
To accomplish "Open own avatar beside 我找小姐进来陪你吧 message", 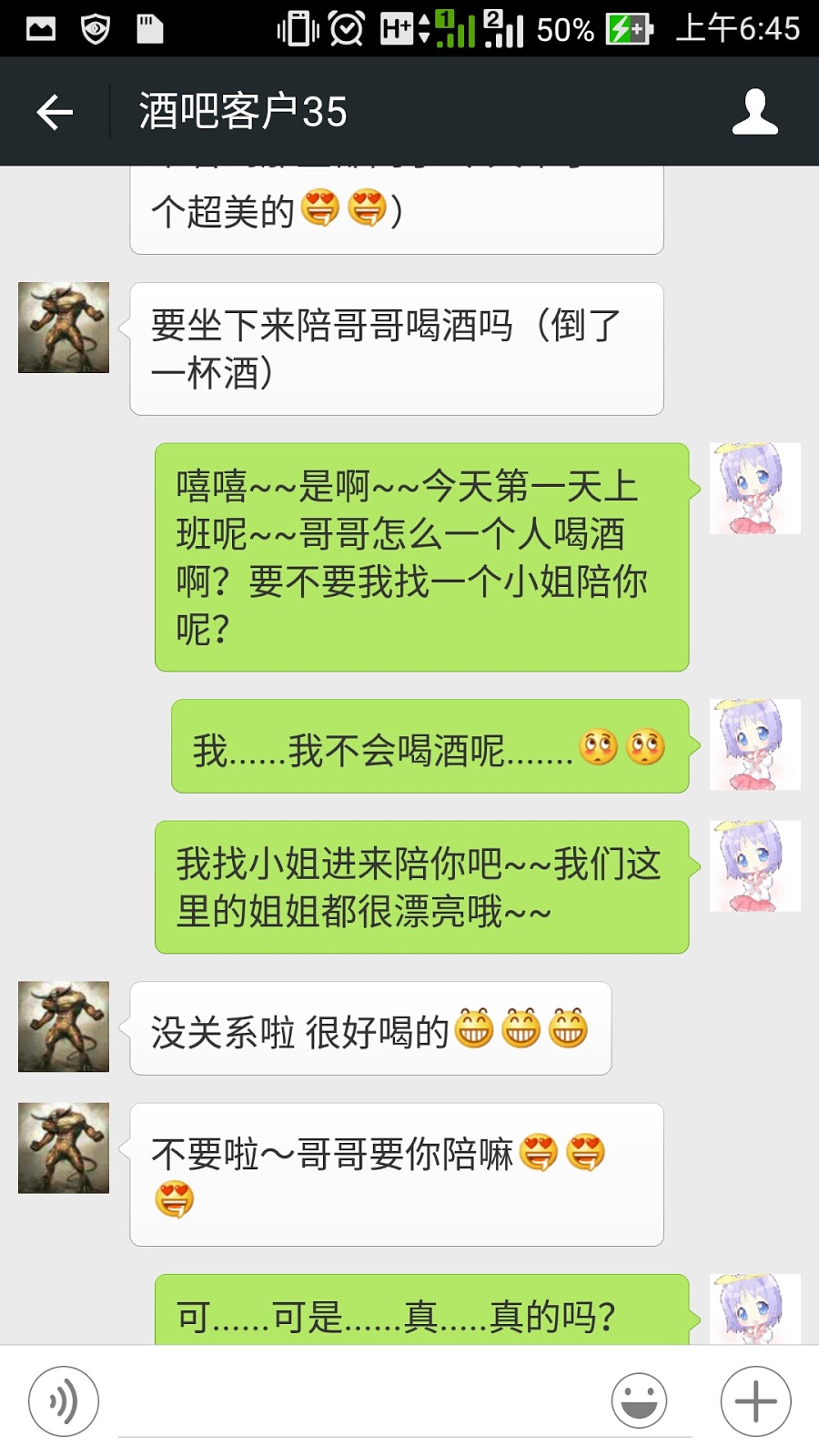I will tap(754, 866).
